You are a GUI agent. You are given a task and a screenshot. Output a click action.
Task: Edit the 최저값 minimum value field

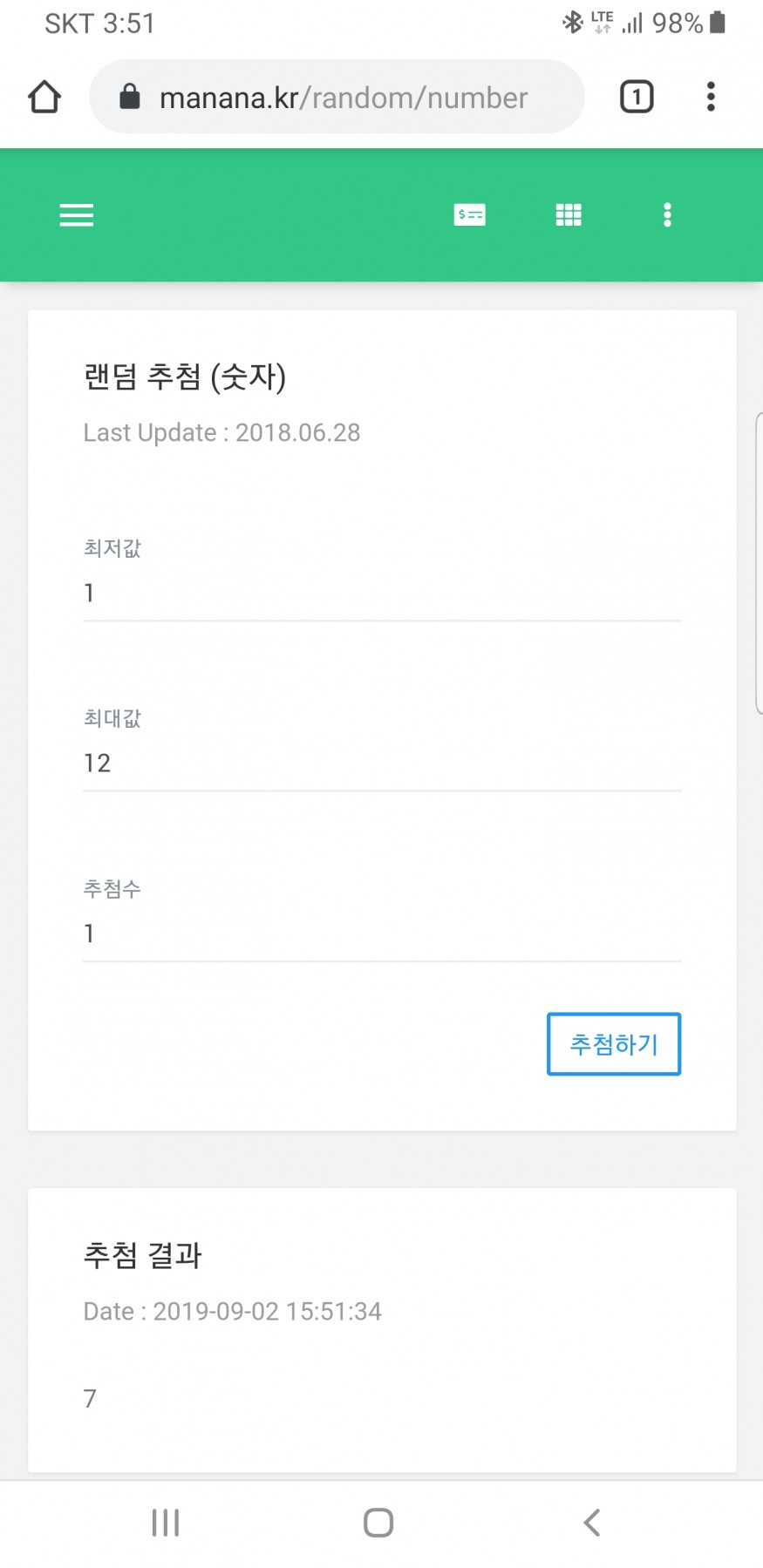(381, 594)
